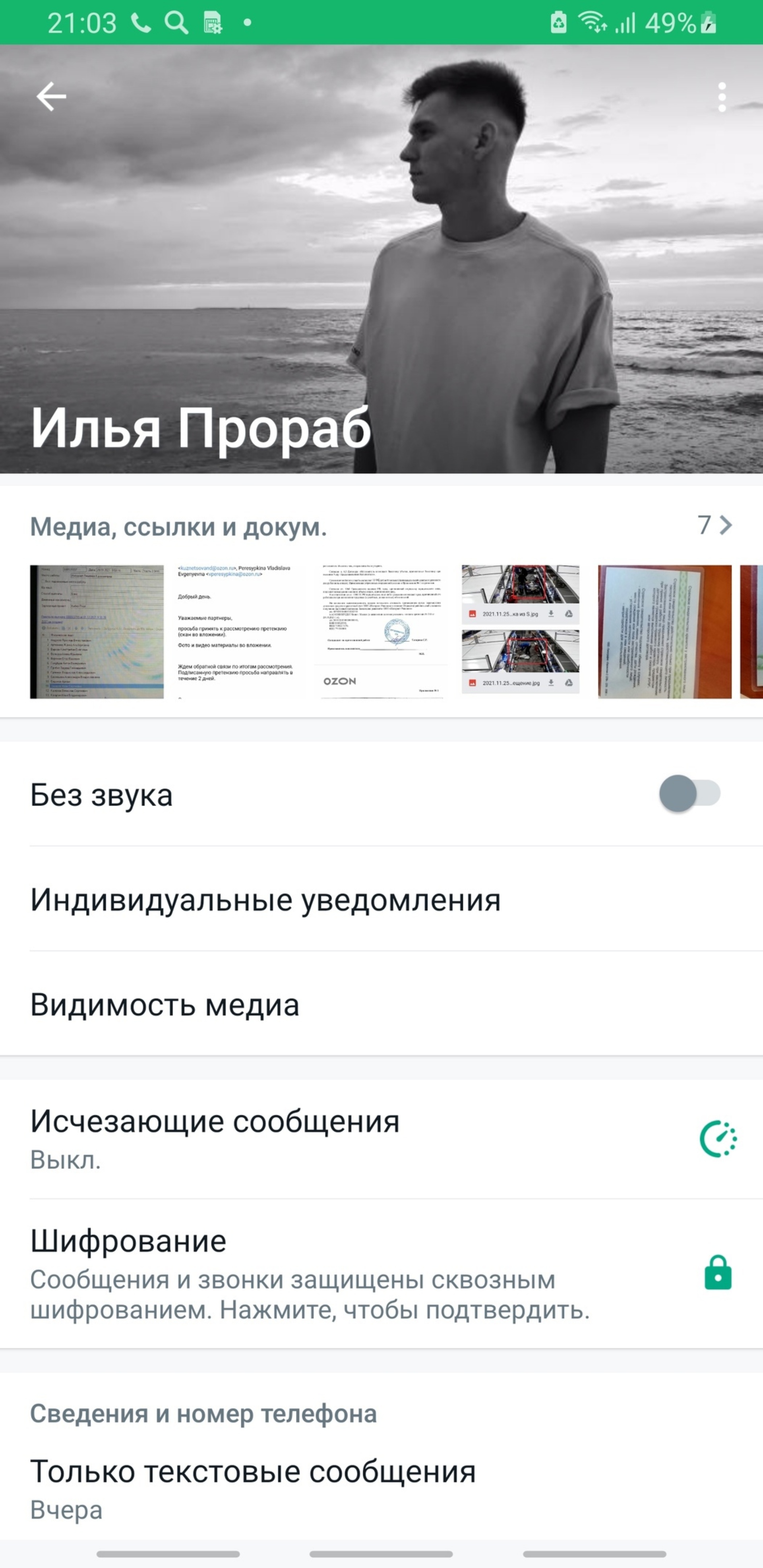
Task: Open the thumbnail with two jpg files
Action: 520,631
